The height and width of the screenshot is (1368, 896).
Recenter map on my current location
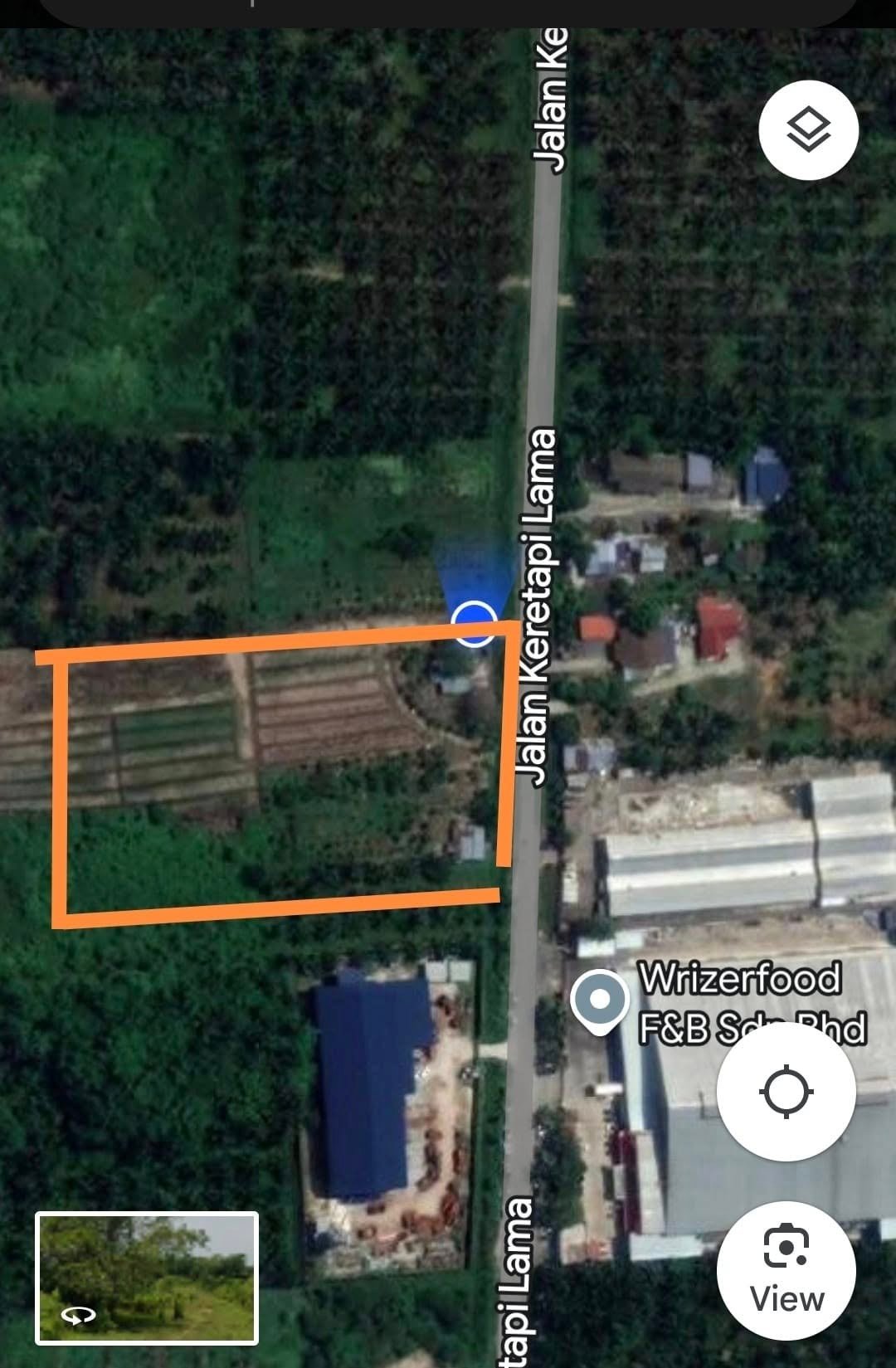pyautogui.click(x=786, y=1091)
